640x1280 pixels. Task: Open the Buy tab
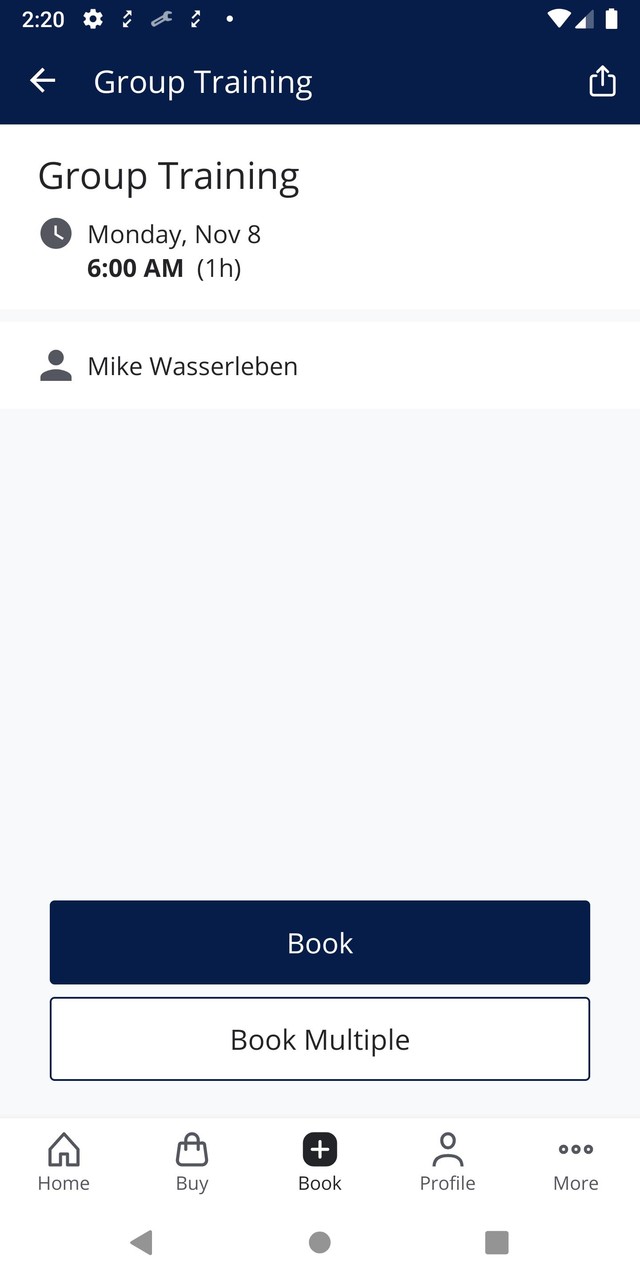(192, 1162)
